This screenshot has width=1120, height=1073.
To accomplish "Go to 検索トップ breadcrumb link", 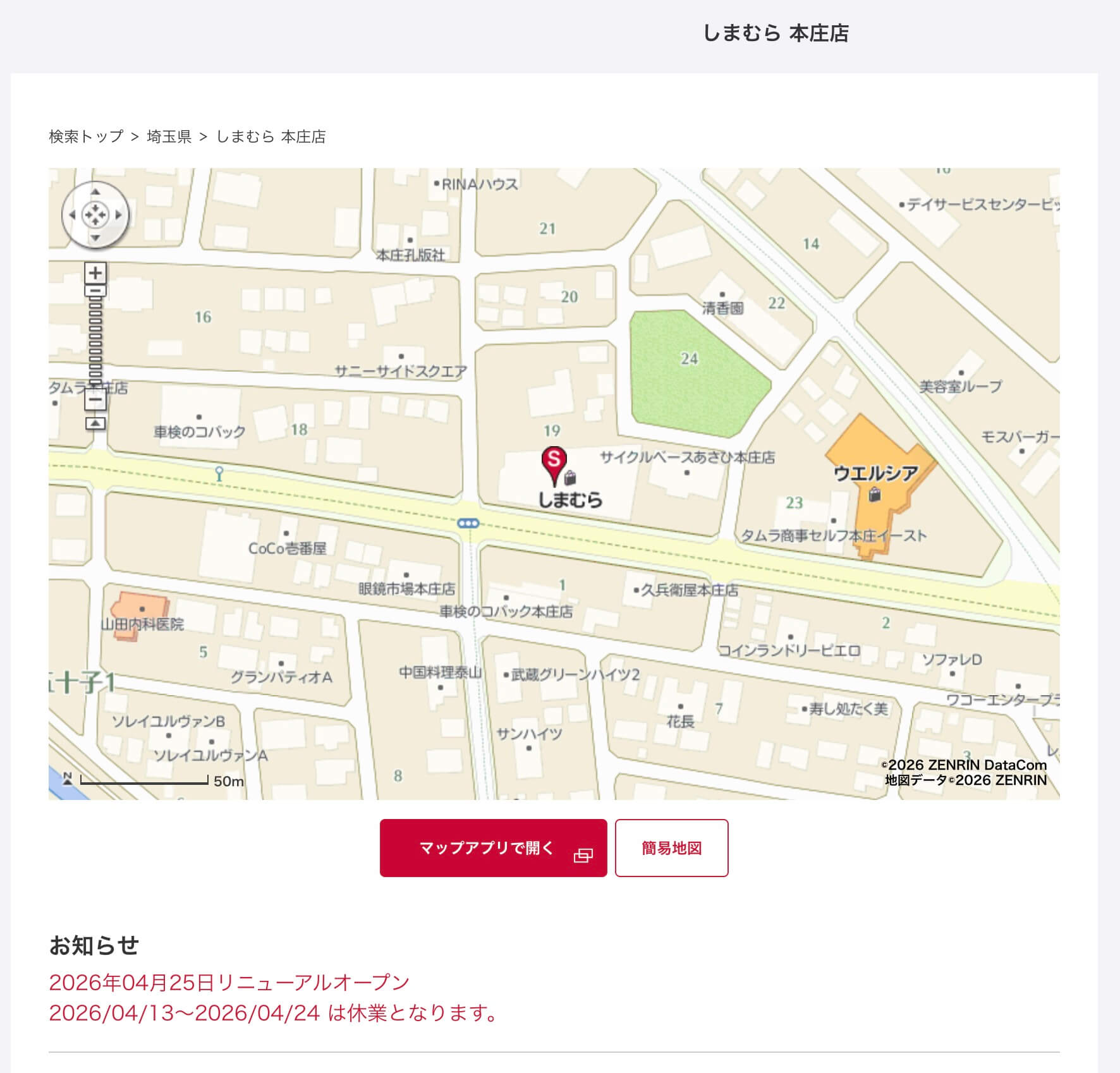I will [86, 136].
